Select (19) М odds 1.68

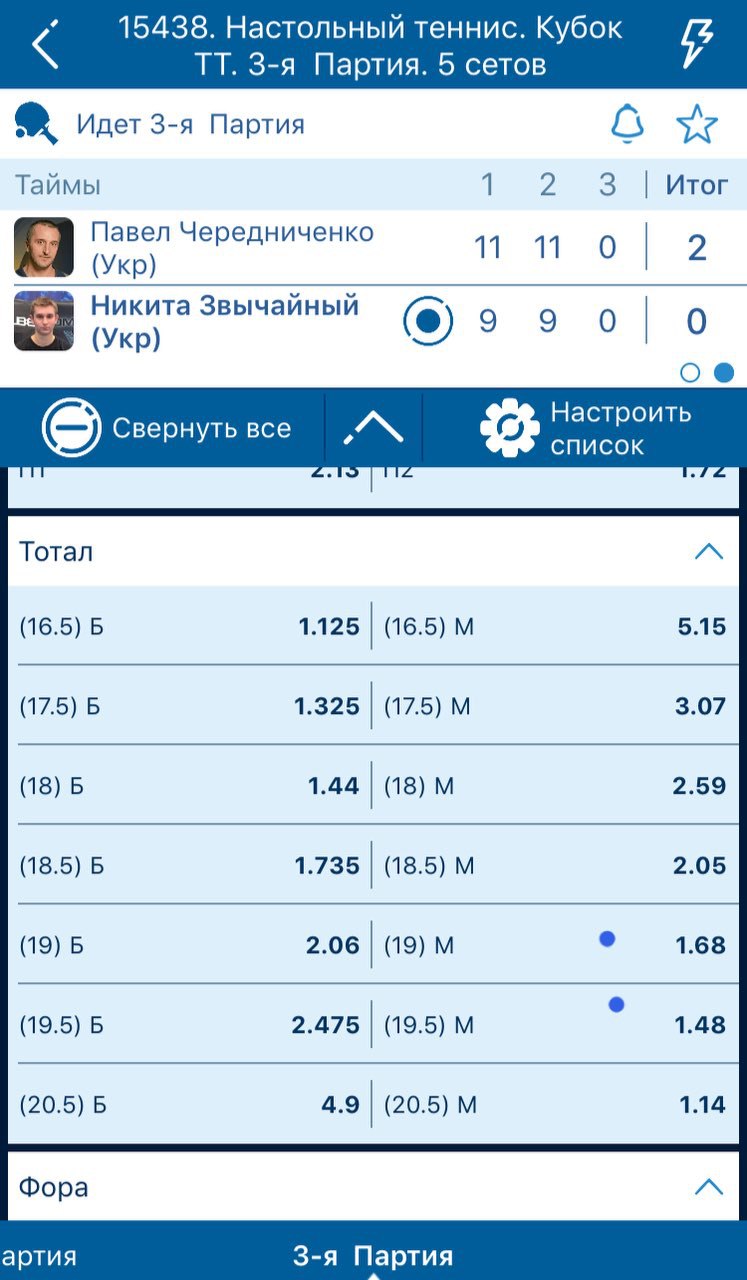[x=556, y=945]
